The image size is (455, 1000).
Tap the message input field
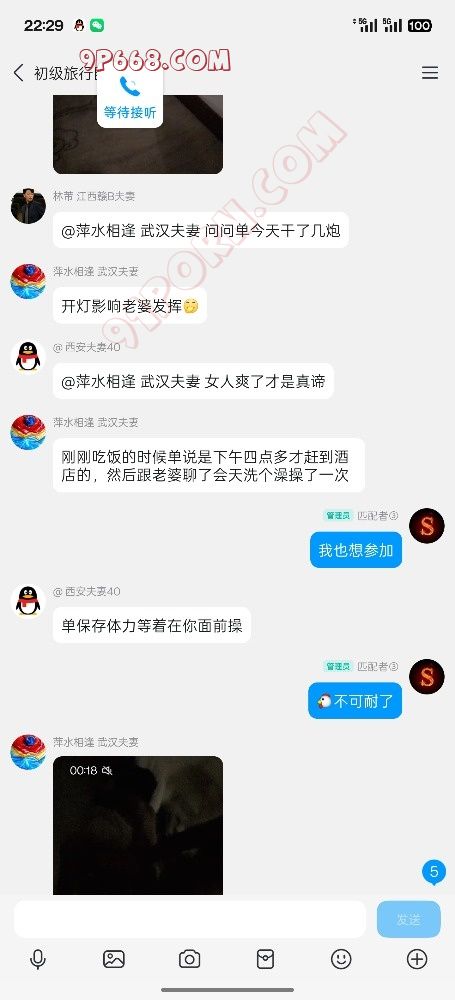[190, 919]
